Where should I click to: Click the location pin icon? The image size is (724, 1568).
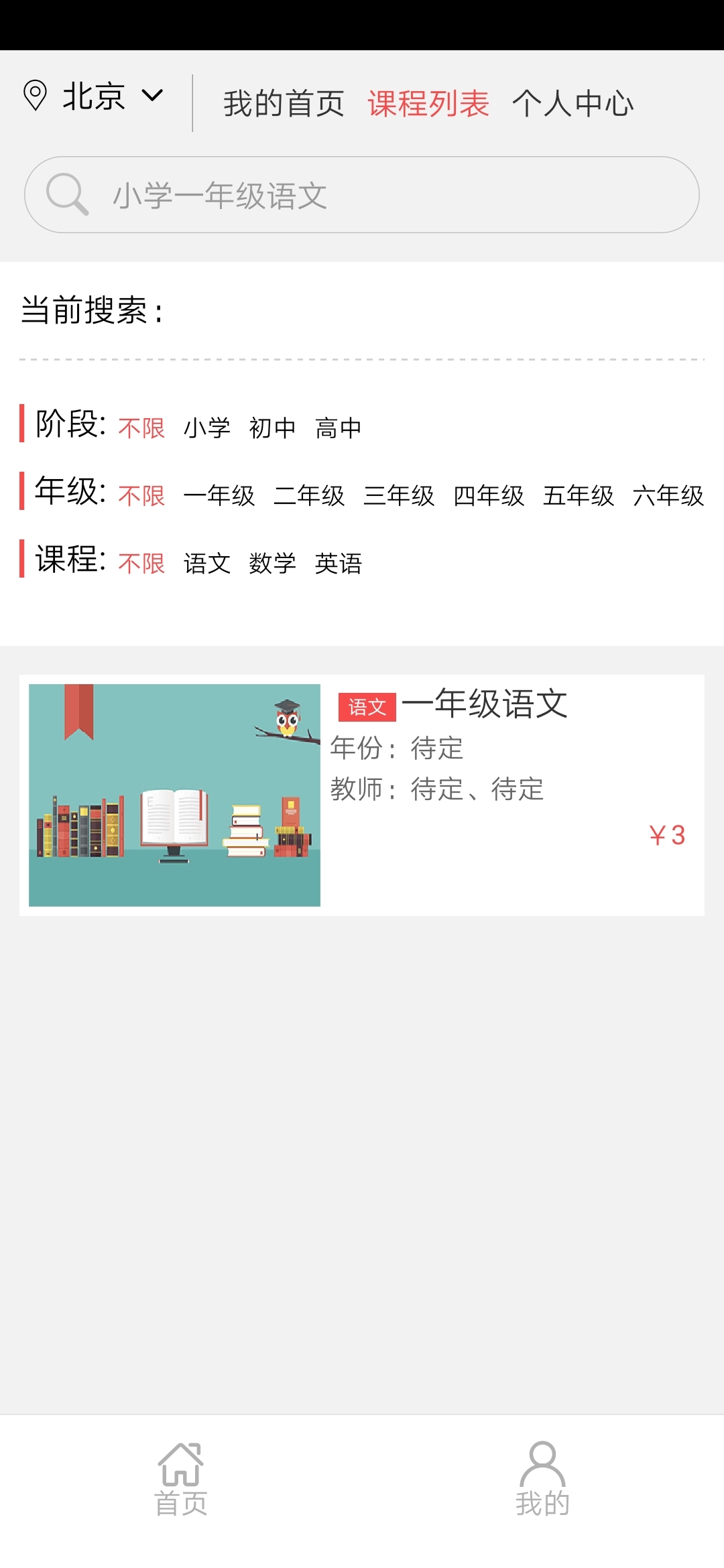click(35, 96)
